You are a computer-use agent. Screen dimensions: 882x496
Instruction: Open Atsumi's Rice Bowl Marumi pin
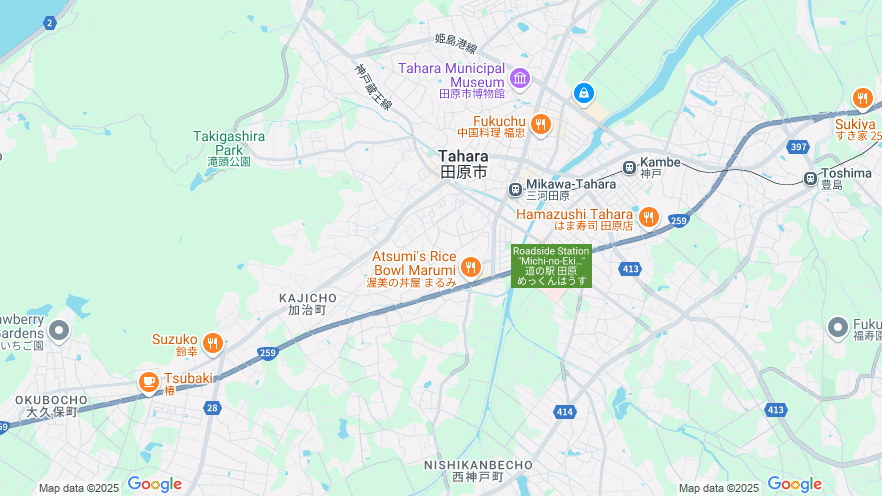(x=470, y=267)
